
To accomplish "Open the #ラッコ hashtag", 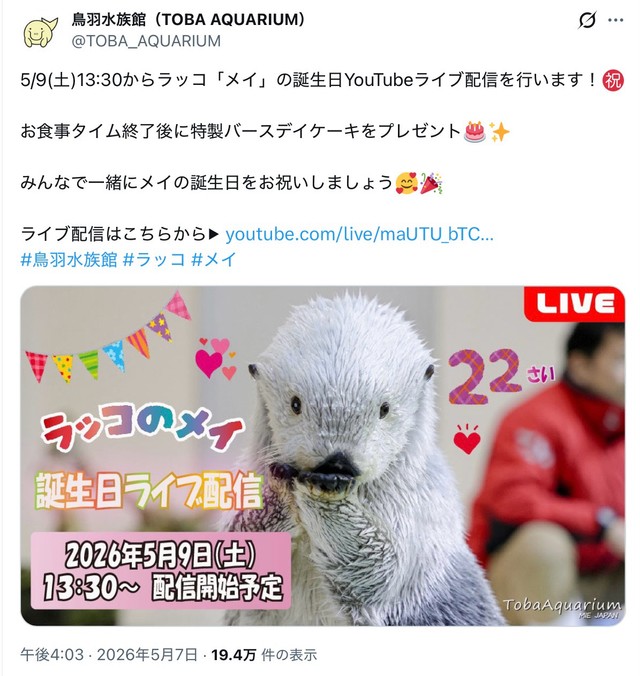I will (154, 260).
